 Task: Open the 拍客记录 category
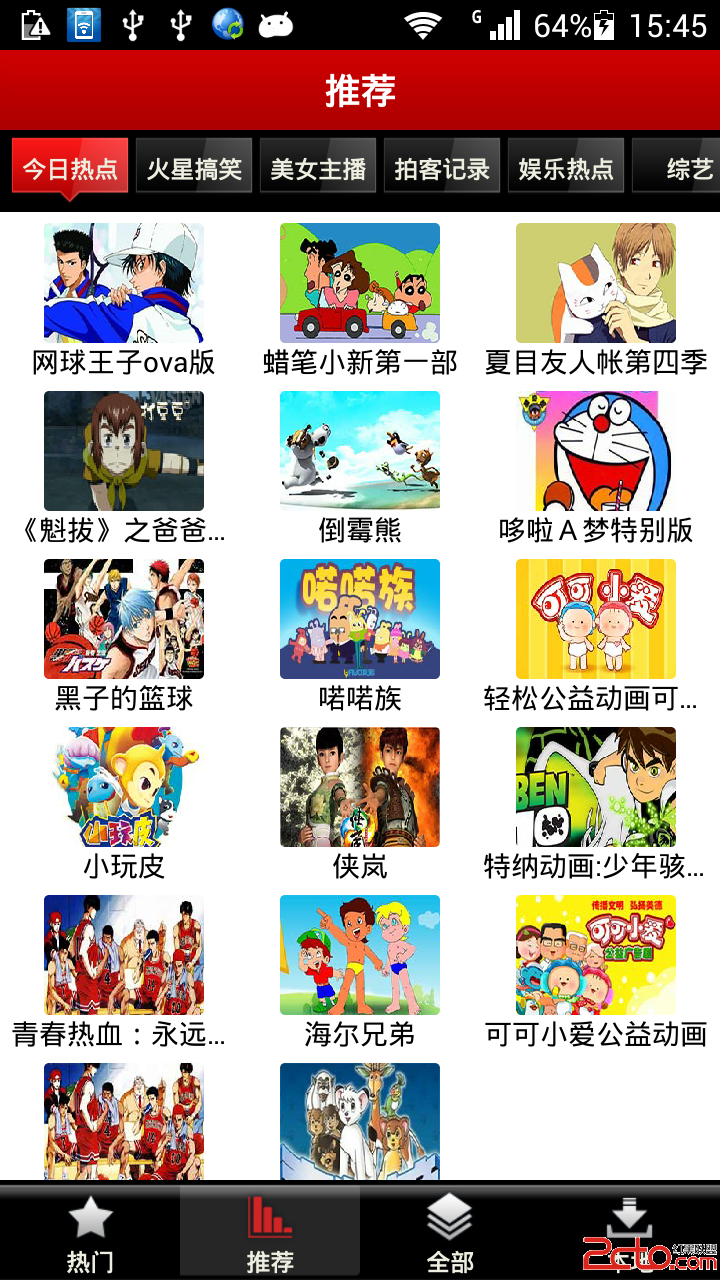[x=442, y=167]
